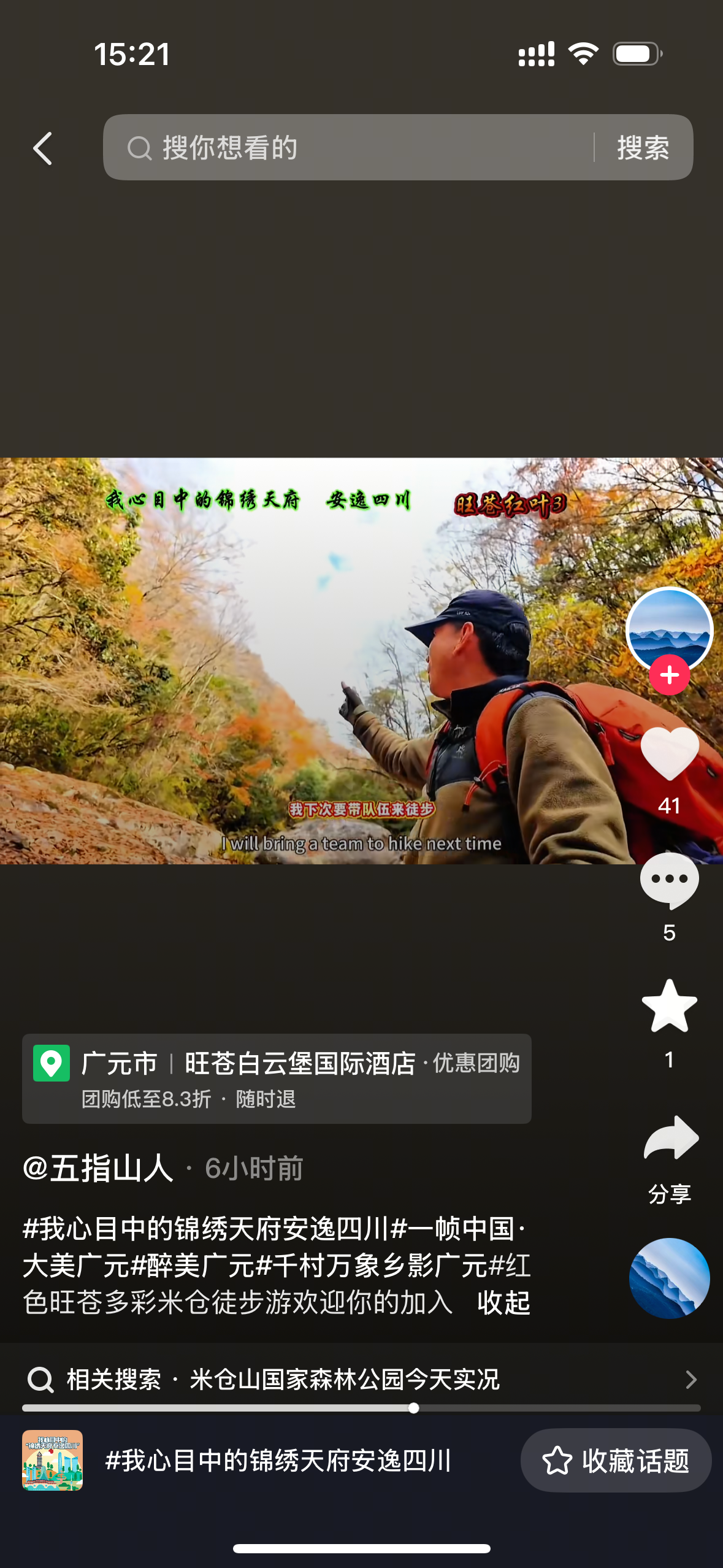Viewport: 723px width, 1568px height.
Task: Tap the 搜索 button
Action: tap(643, 148)
